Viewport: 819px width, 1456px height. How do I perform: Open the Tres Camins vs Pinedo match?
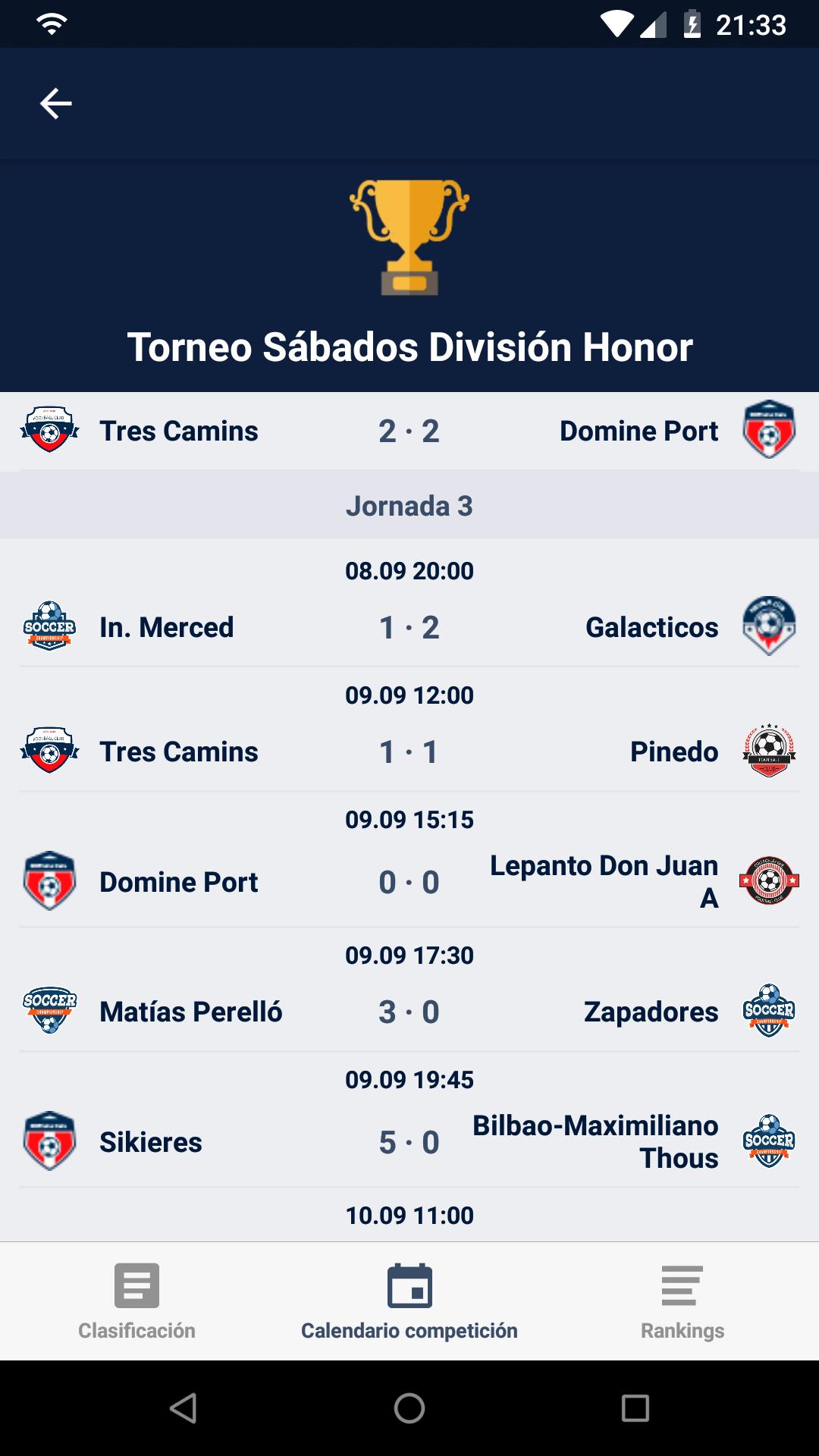(409, 730)
